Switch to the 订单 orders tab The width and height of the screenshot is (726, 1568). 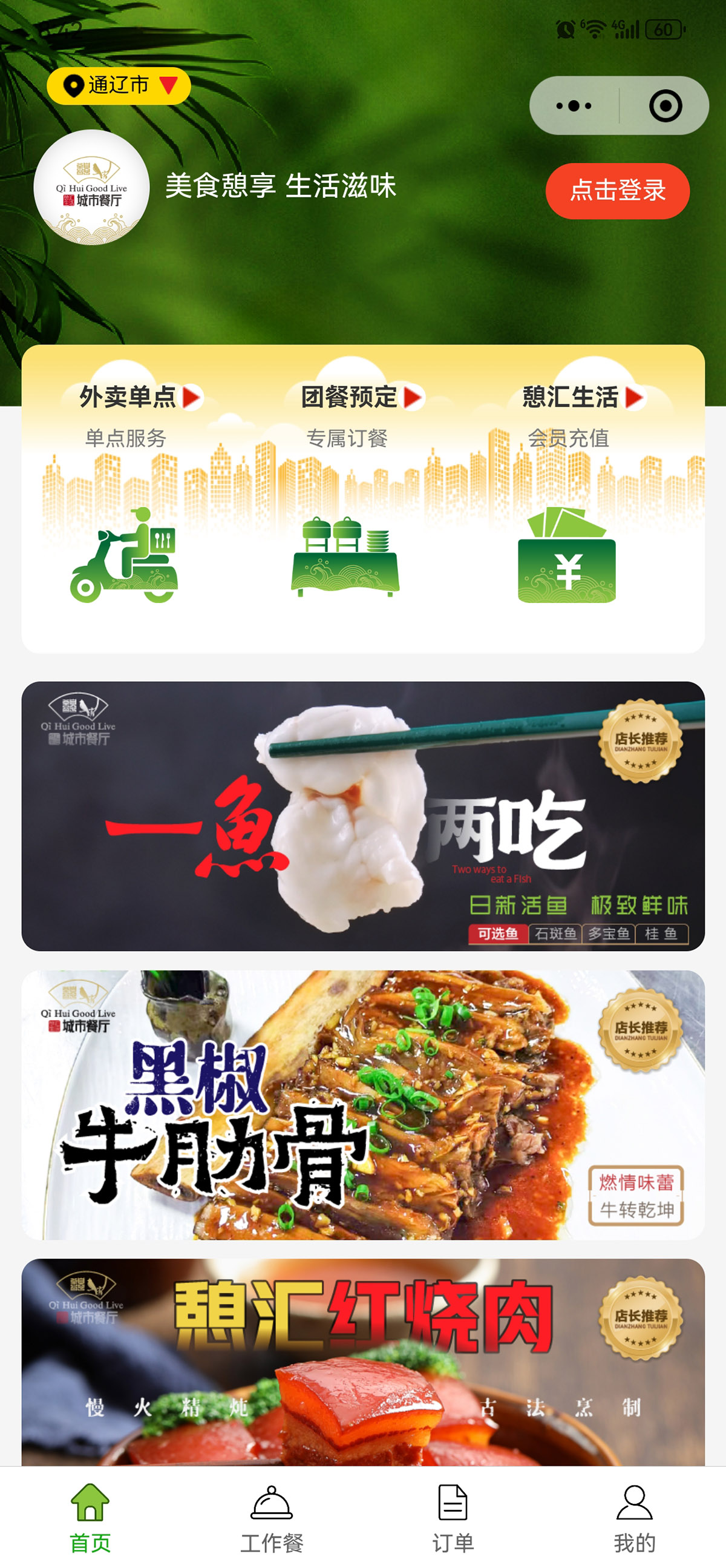[453, 1517]
